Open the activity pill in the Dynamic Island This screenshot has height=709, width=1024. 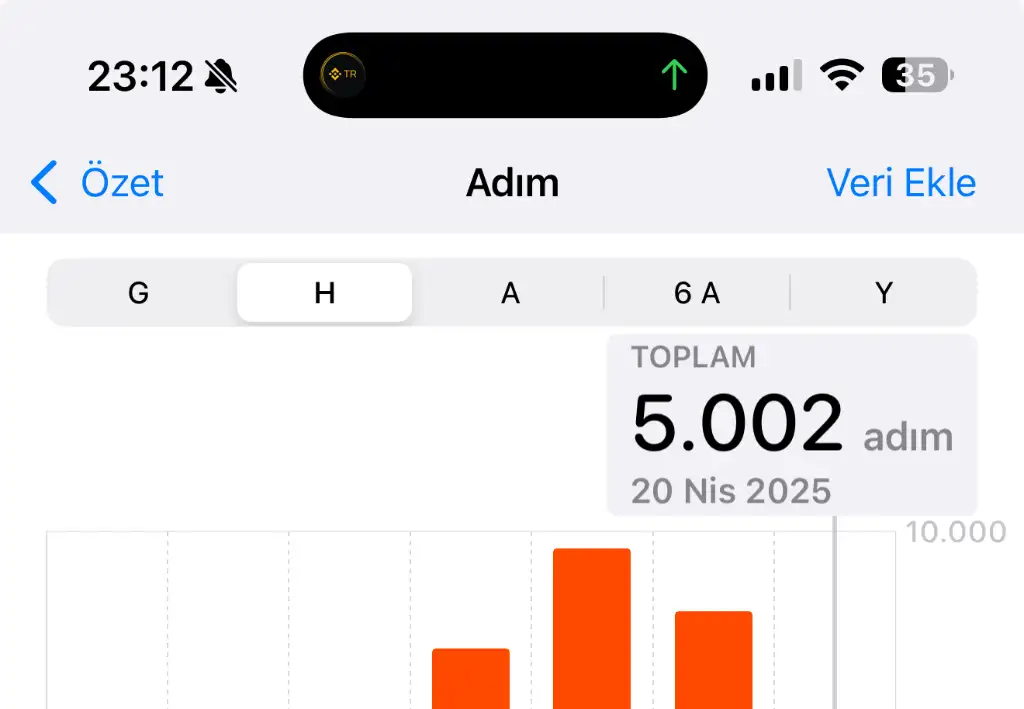coord(505,75)
